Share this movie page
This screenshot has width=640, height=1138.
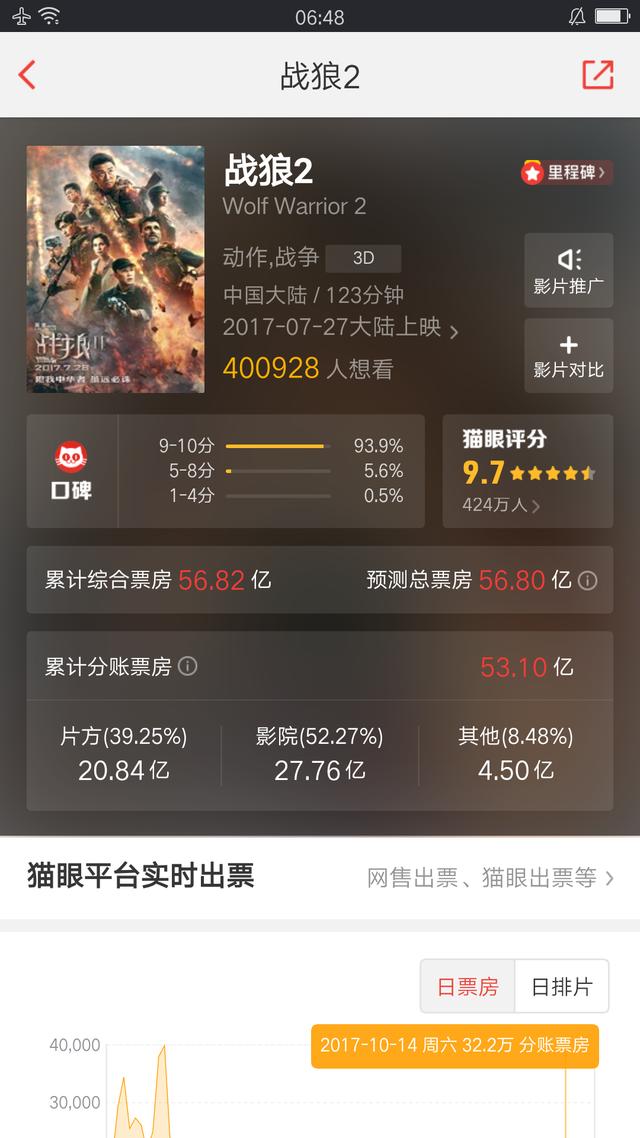597,75
